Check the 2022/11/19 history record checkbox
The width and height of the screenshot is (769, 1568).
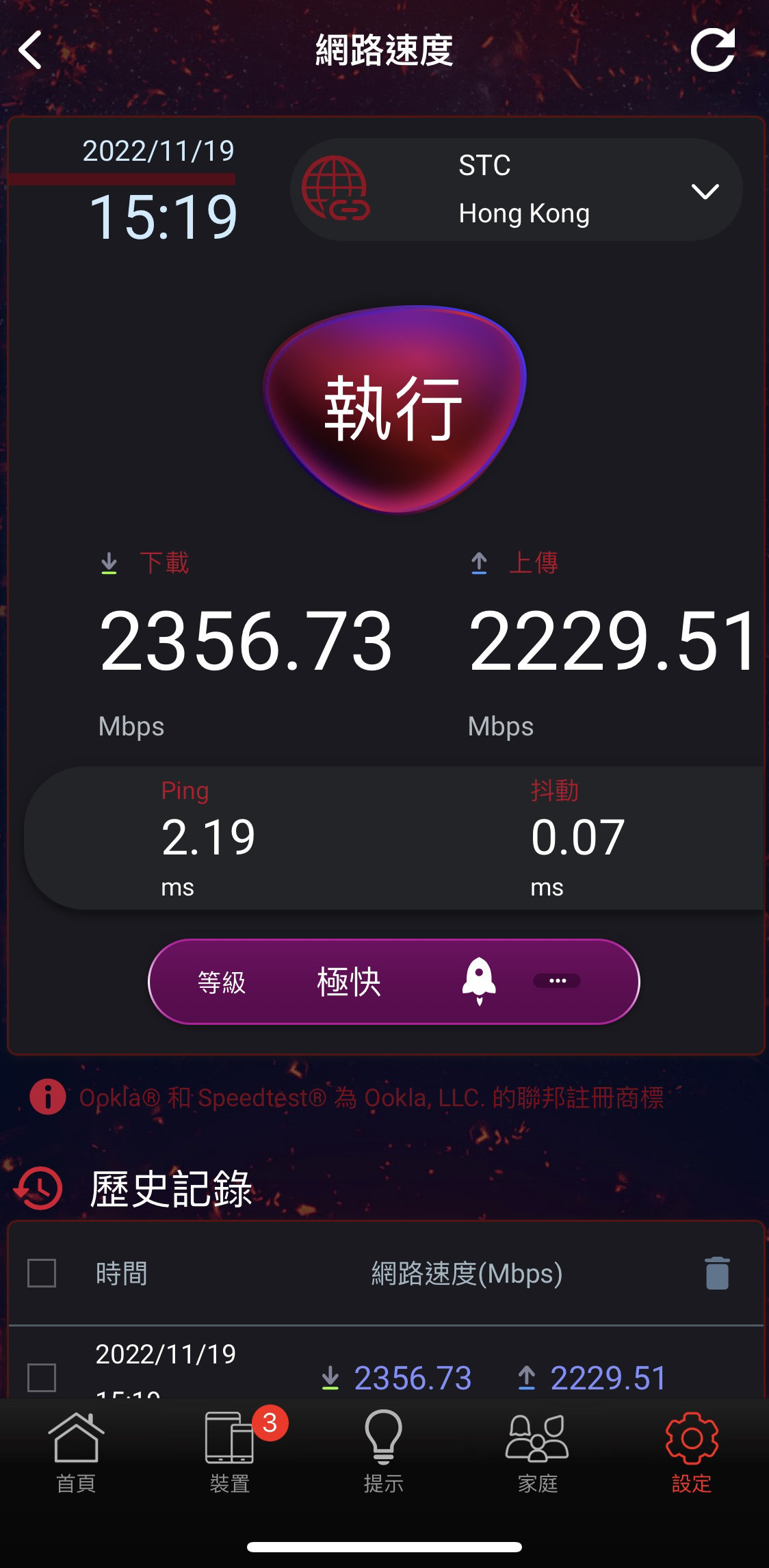[43, 1377]
